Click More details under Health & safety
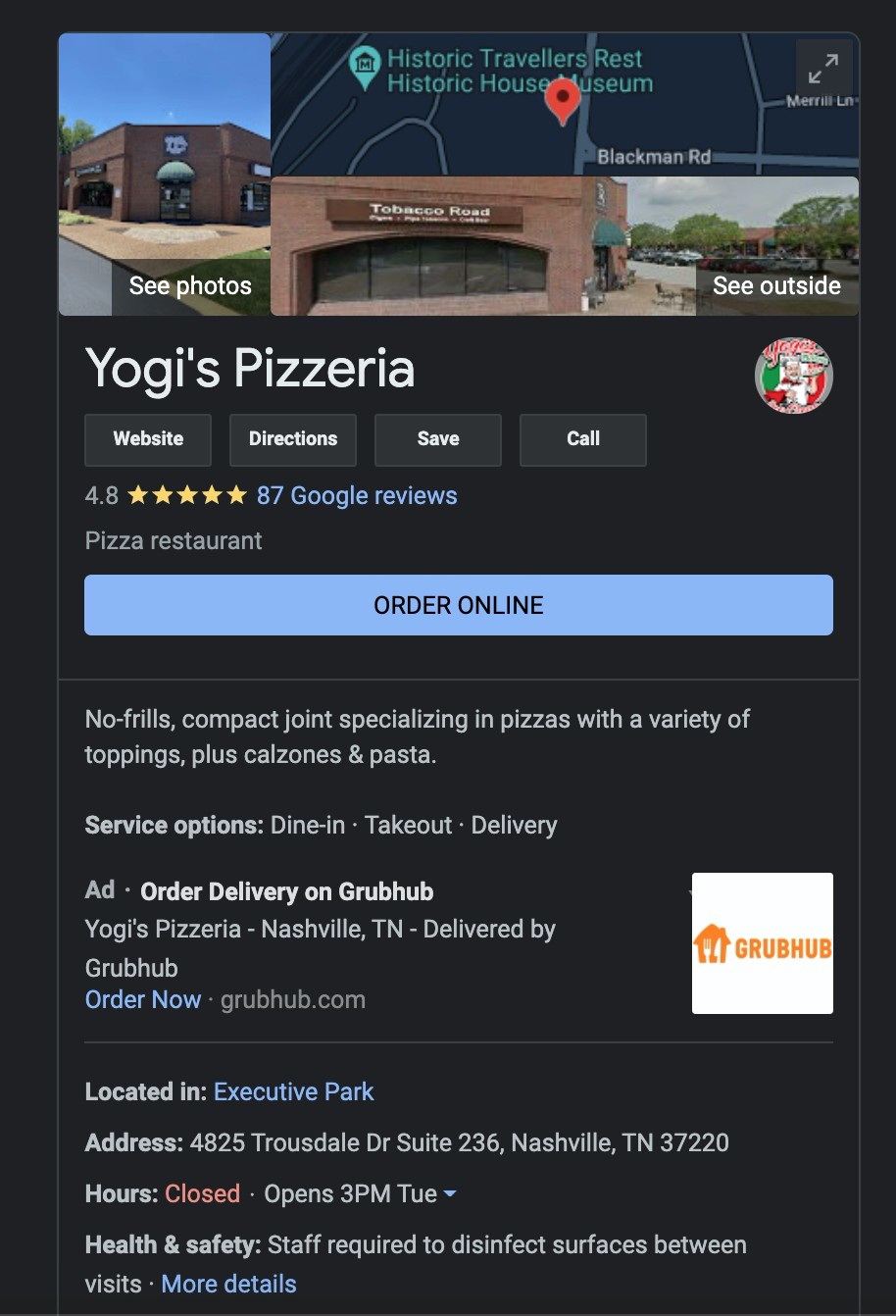Screen dimensions: 896x1316 [x=228, y=1284]
